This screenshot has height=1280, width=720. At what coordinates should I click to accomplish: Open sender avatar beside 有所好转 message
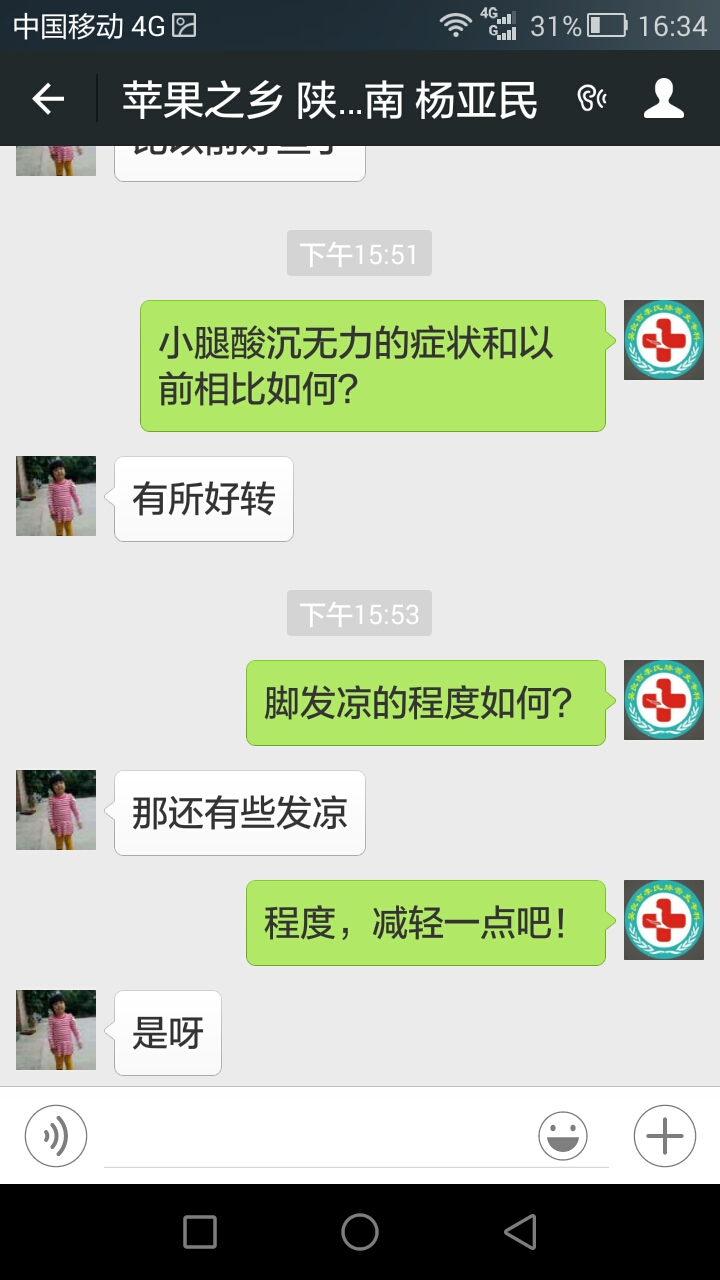56,496
